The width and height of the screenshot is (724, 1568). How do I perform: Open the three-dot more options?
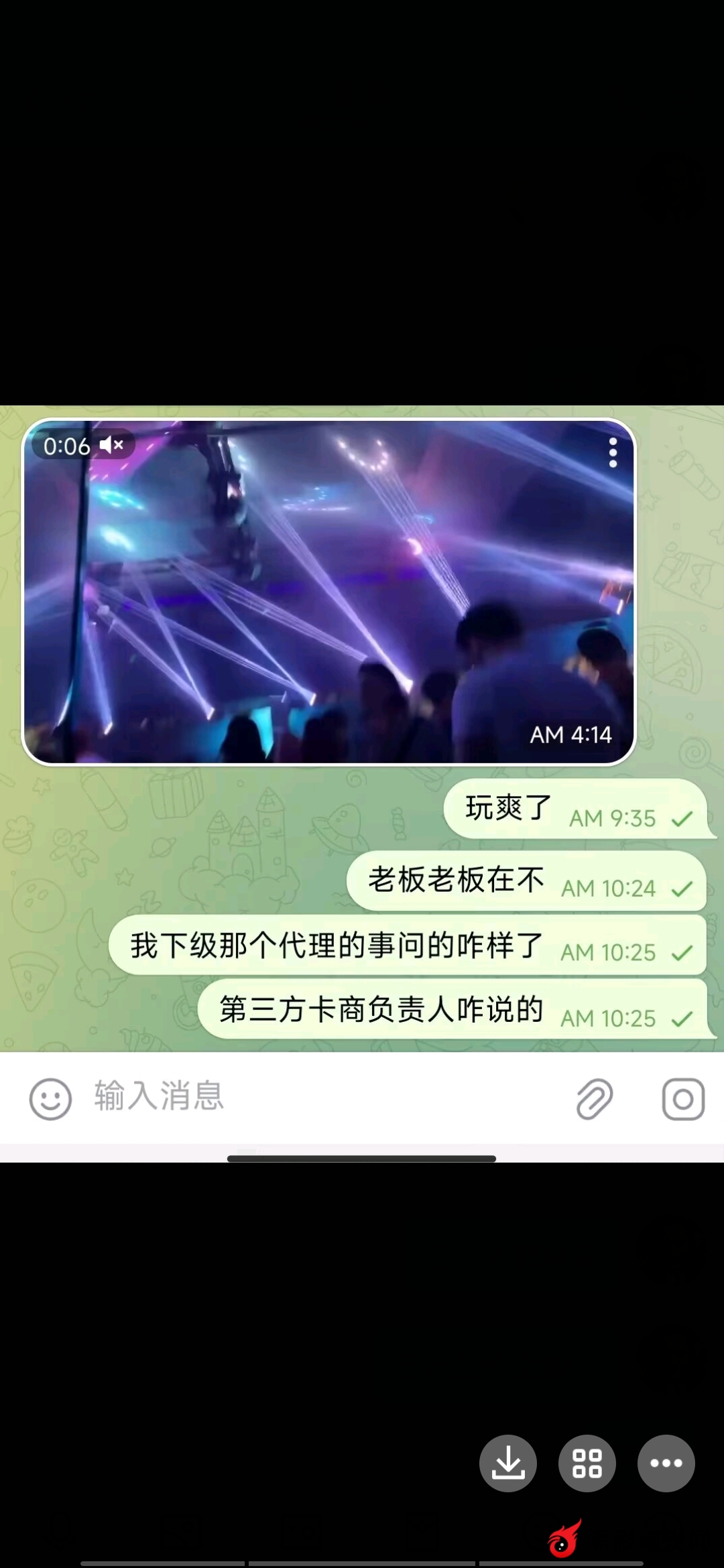click(x=666, y=1463)
